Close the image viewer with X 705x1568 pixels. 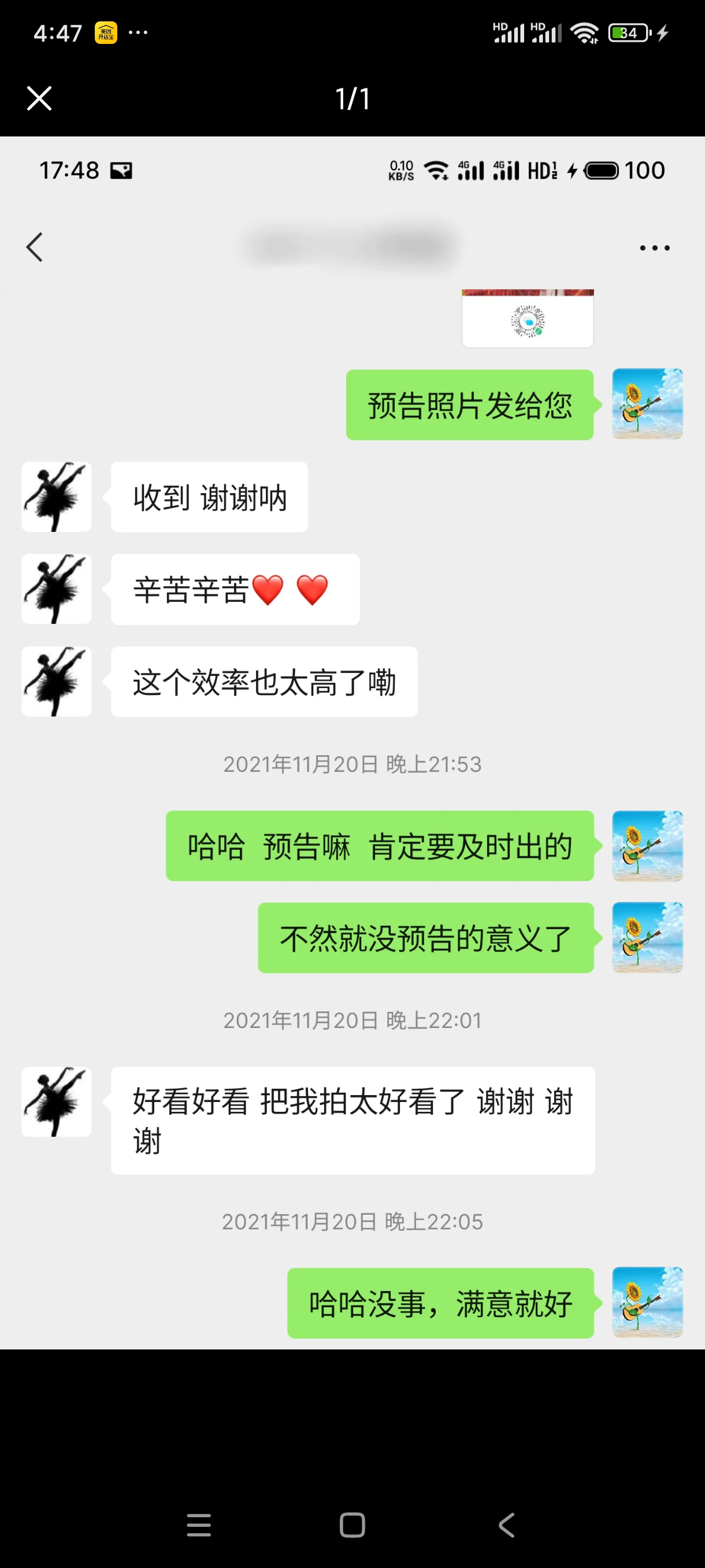[x=39, y=98]
